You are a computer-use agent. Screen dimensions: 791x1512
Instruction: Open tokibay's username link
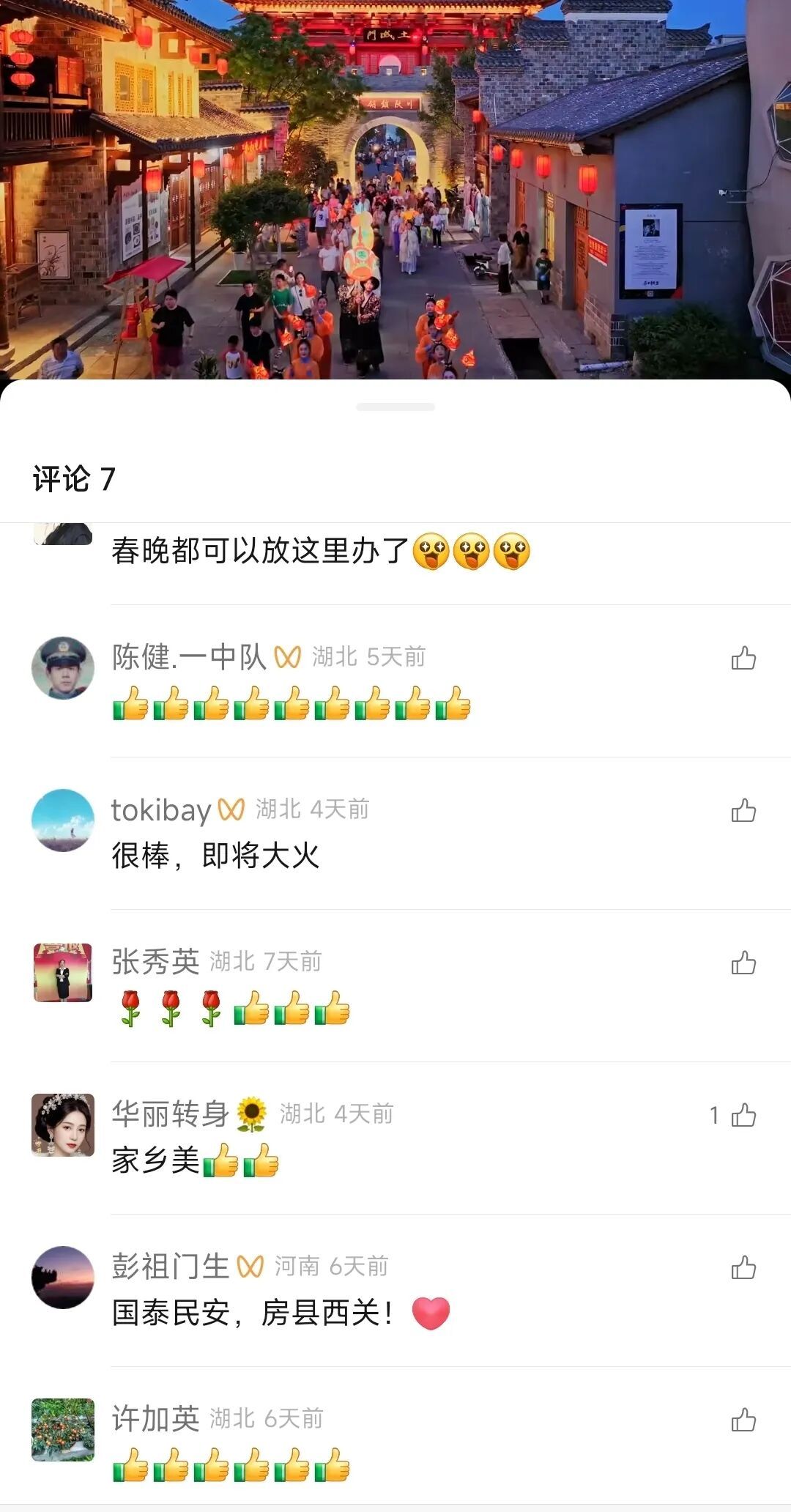click(x=161, y=809)
